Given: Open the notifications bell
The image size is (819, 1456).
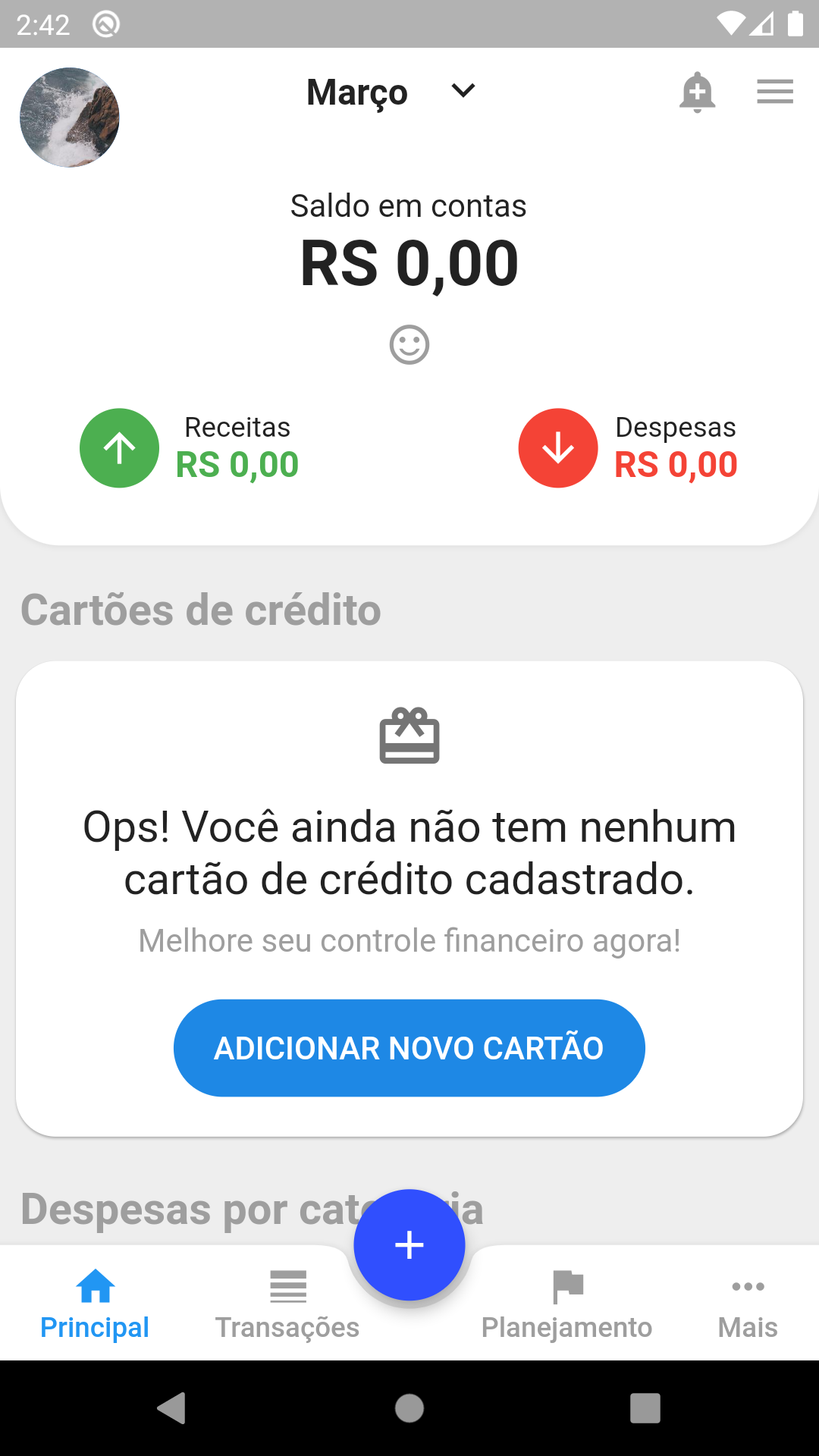Looking at the screenshot, I should [697, 93].
